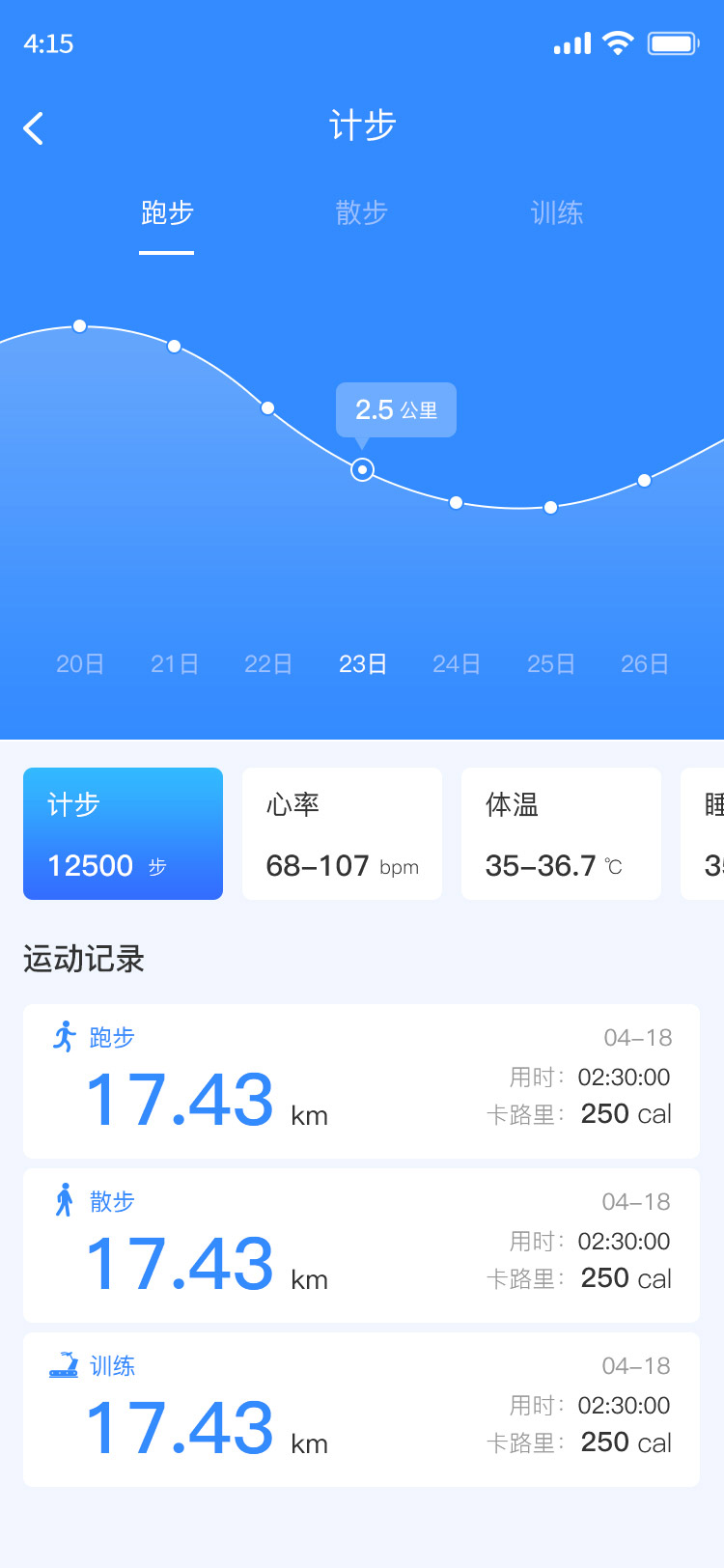Image resolution: width=724 pixels, height=1568 pixels.
Task: Open the 散步 exercise record
Action: (361, 1245)
